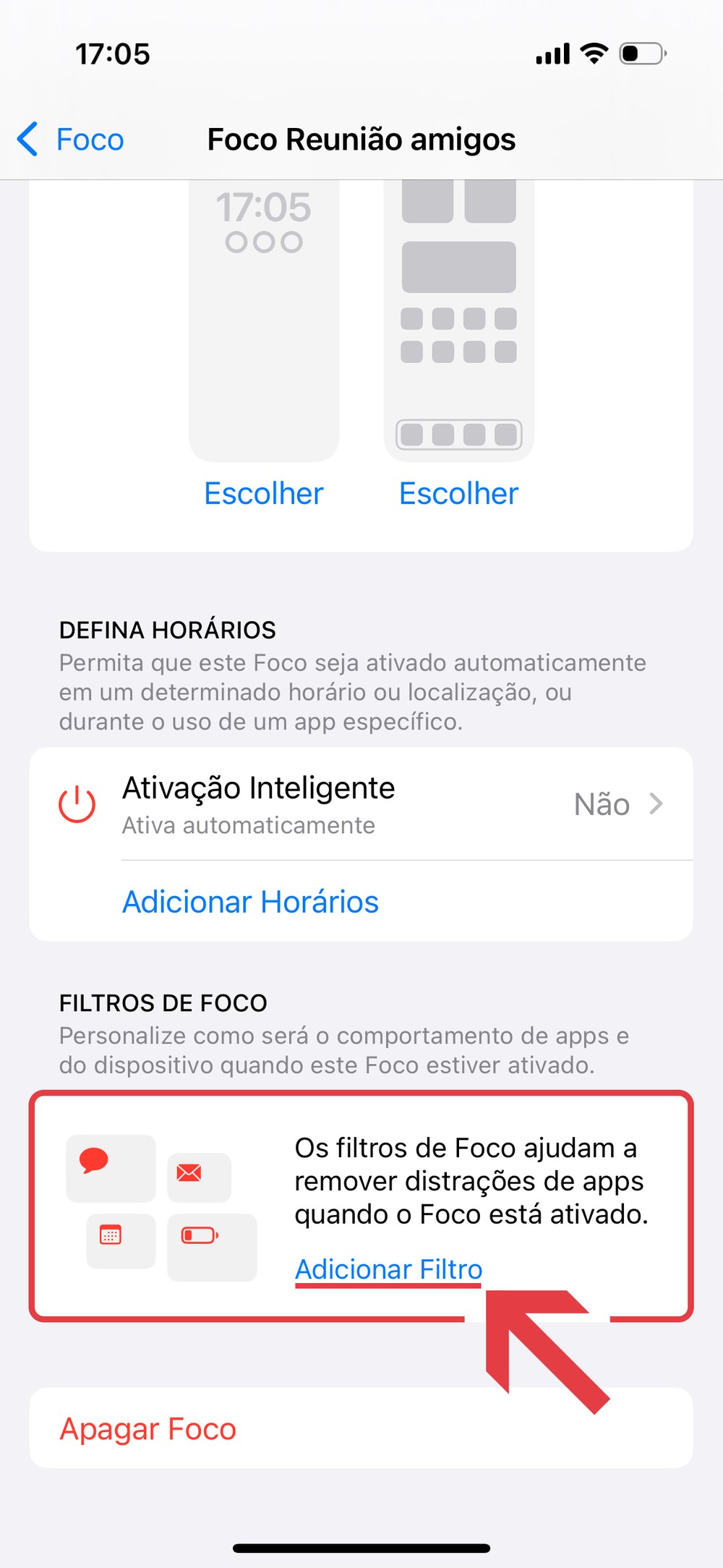The image size is (723, 1568).
Task: Tap Adicionar Filtro link
Action: [388, 1269]
